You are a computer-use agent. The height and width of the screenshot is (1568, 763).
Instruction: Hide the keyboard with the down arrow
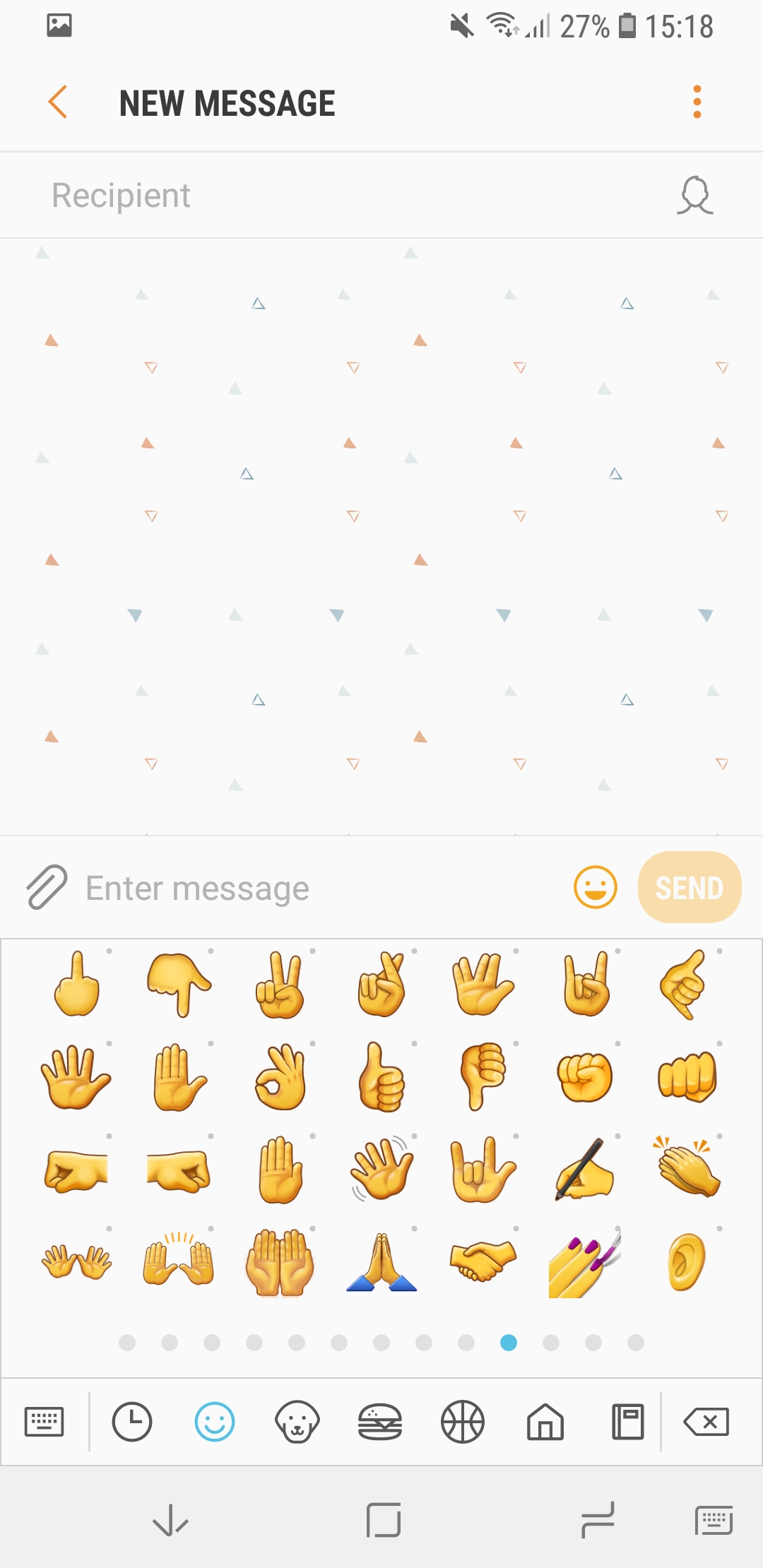(170, 1520)
